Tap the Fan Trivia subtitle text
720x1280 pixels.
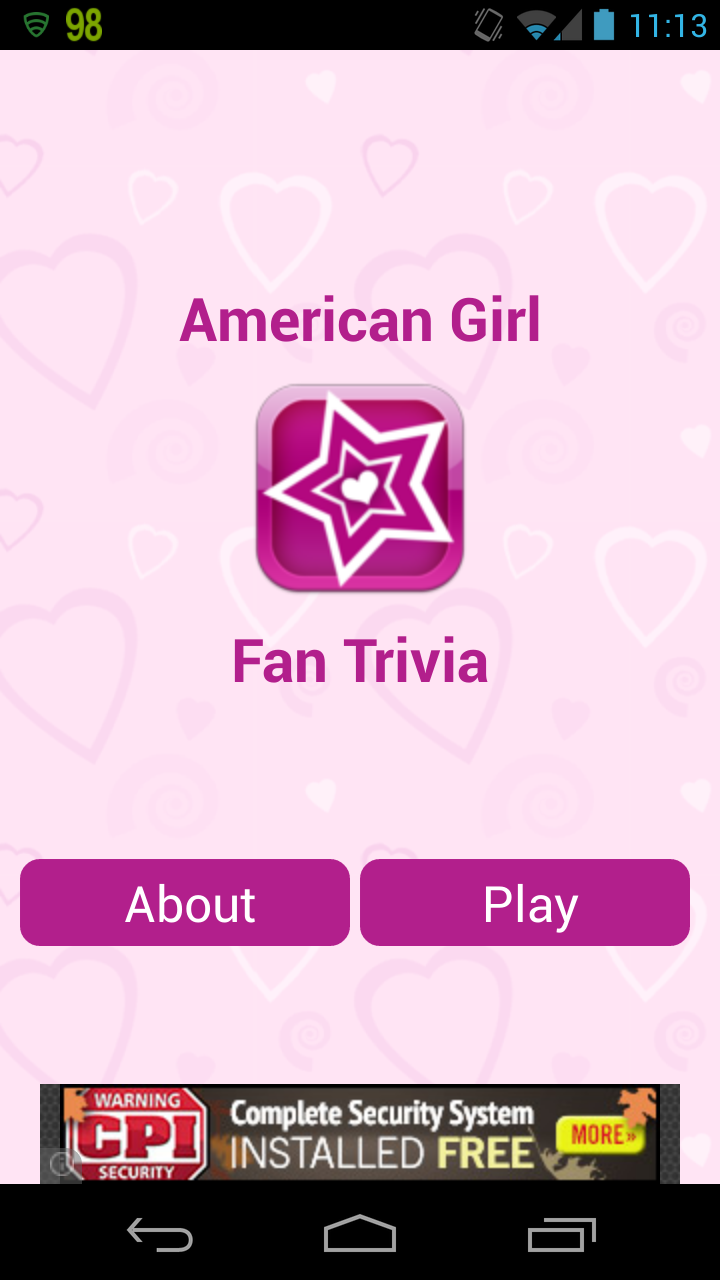(360, 660)
